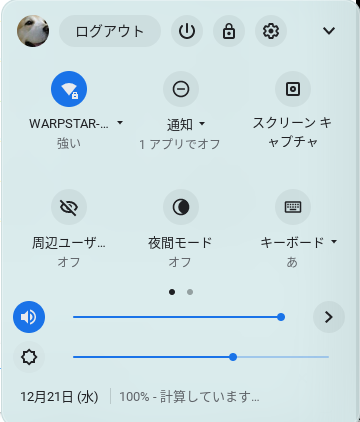Mute the volume speaker icon

tap(29, 317)
